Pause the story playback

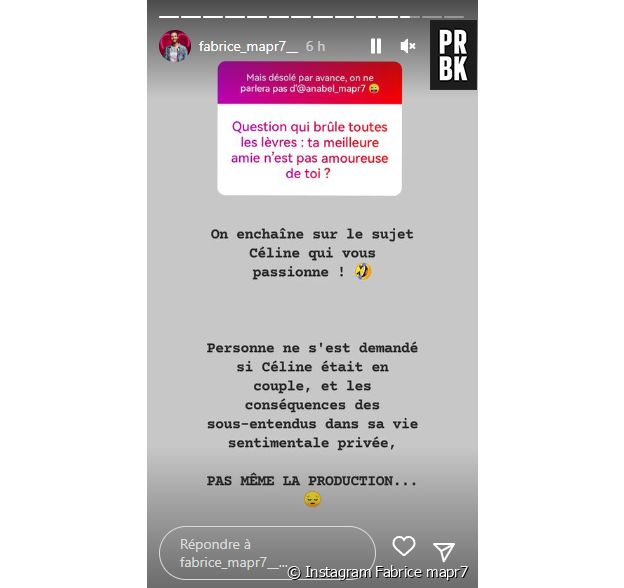[376, 46]
